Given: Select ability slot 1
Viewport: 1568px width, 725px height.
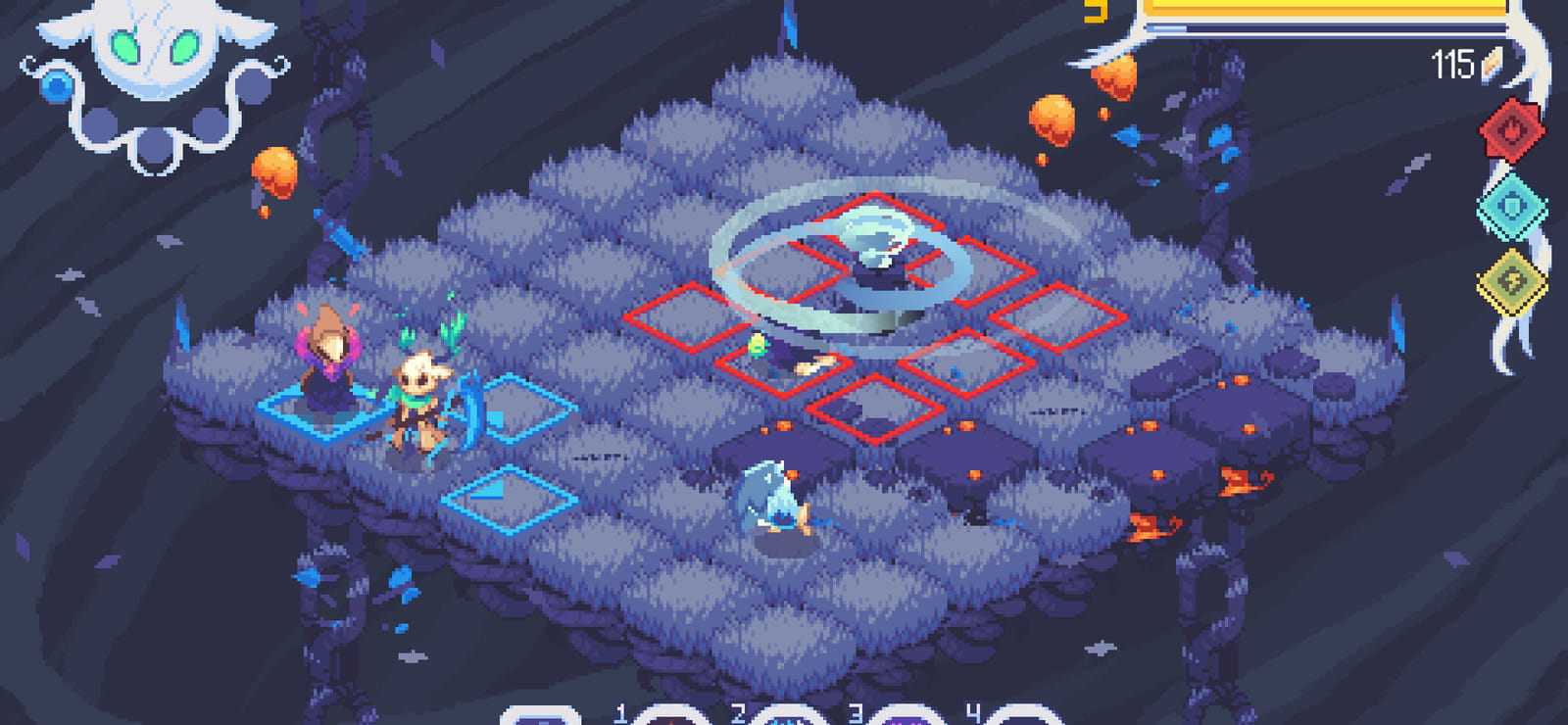Looking at the screenshot, I should [670, 716].
